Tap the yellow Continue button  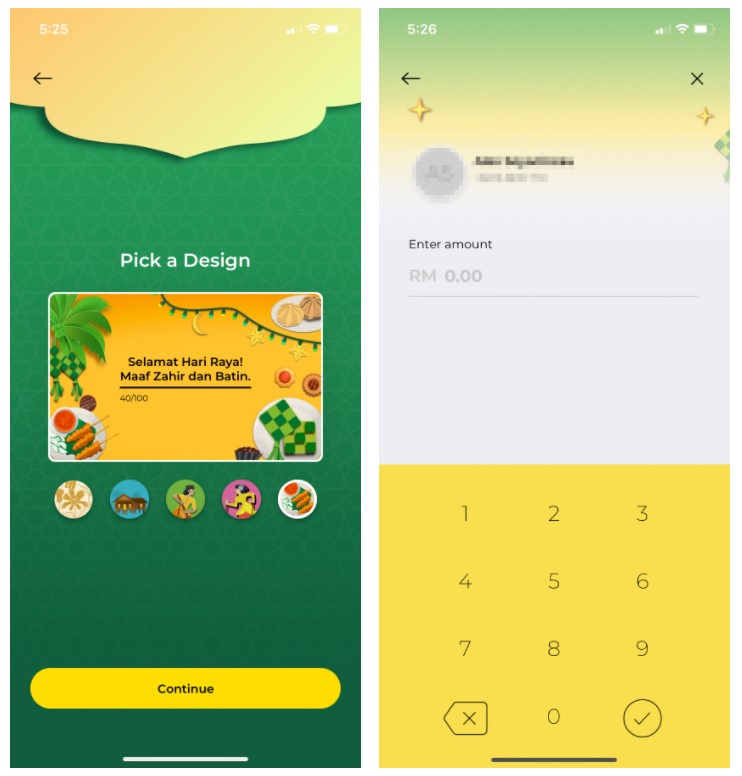pyautogui.click(x=185, y=688)
